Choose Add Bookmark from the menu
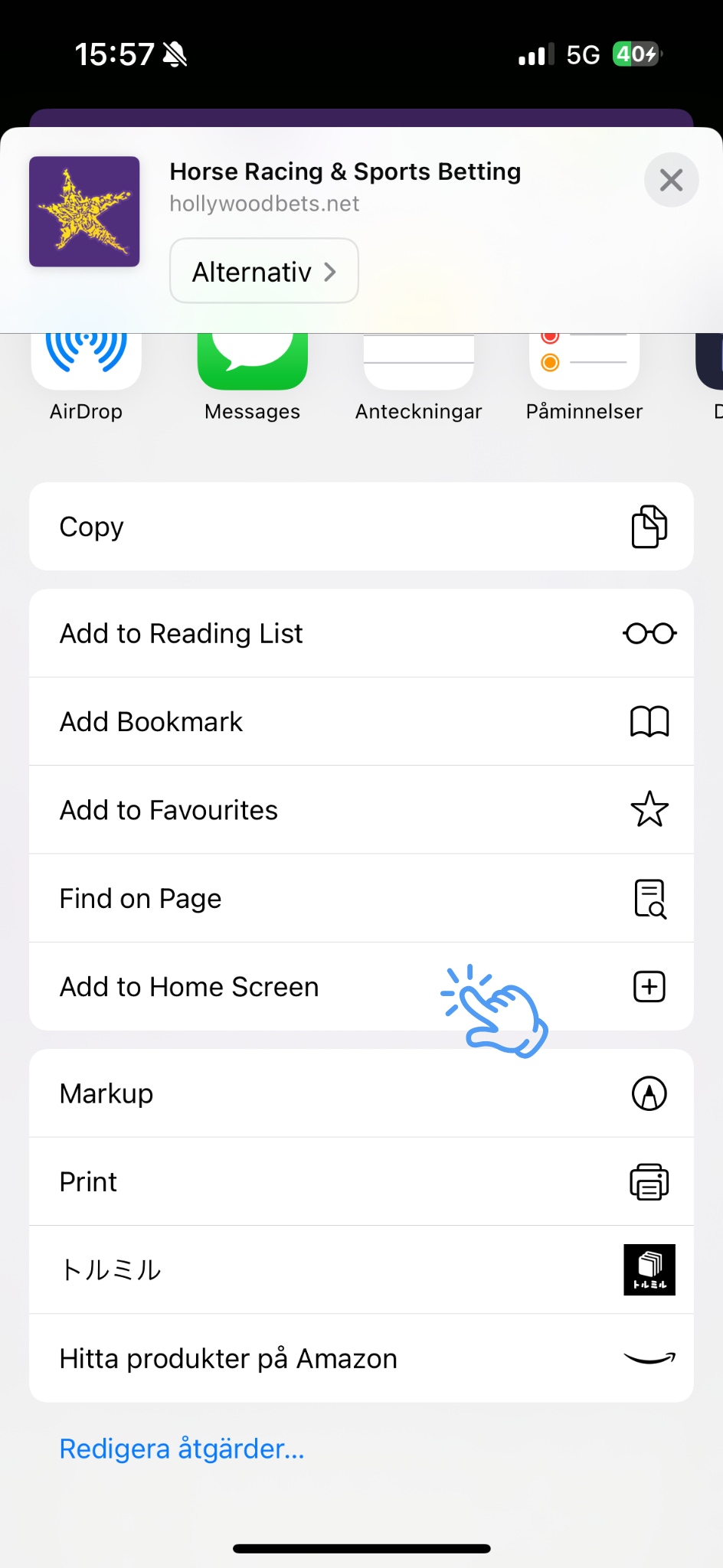 (x=151, y=721)
